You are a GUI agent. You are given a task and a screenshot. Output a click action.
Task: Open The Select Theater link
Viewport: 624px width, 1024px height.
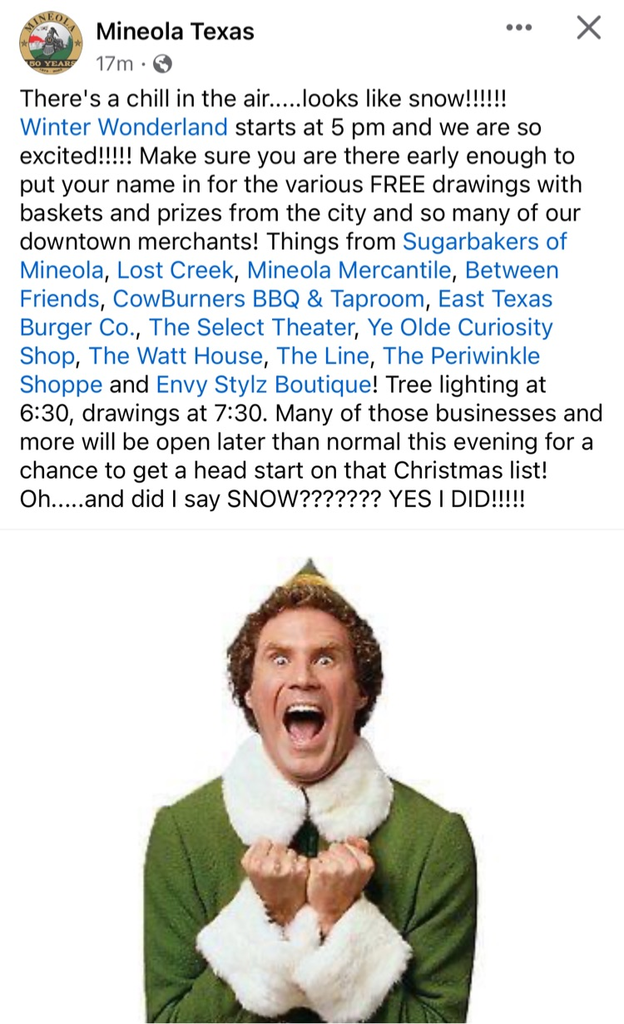point(252,327)
